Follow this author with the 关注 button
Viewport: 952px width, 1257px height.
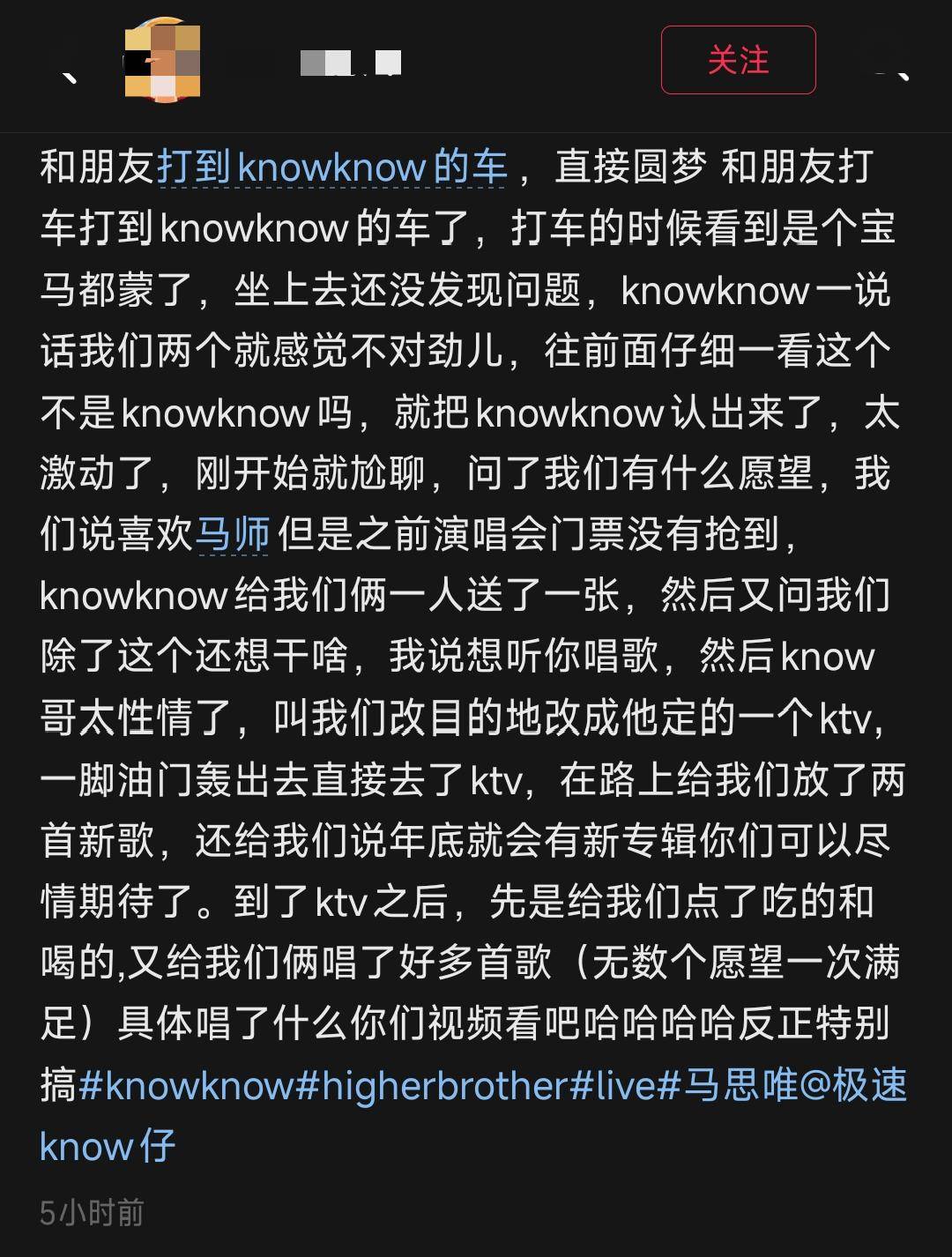pos(738,60)
